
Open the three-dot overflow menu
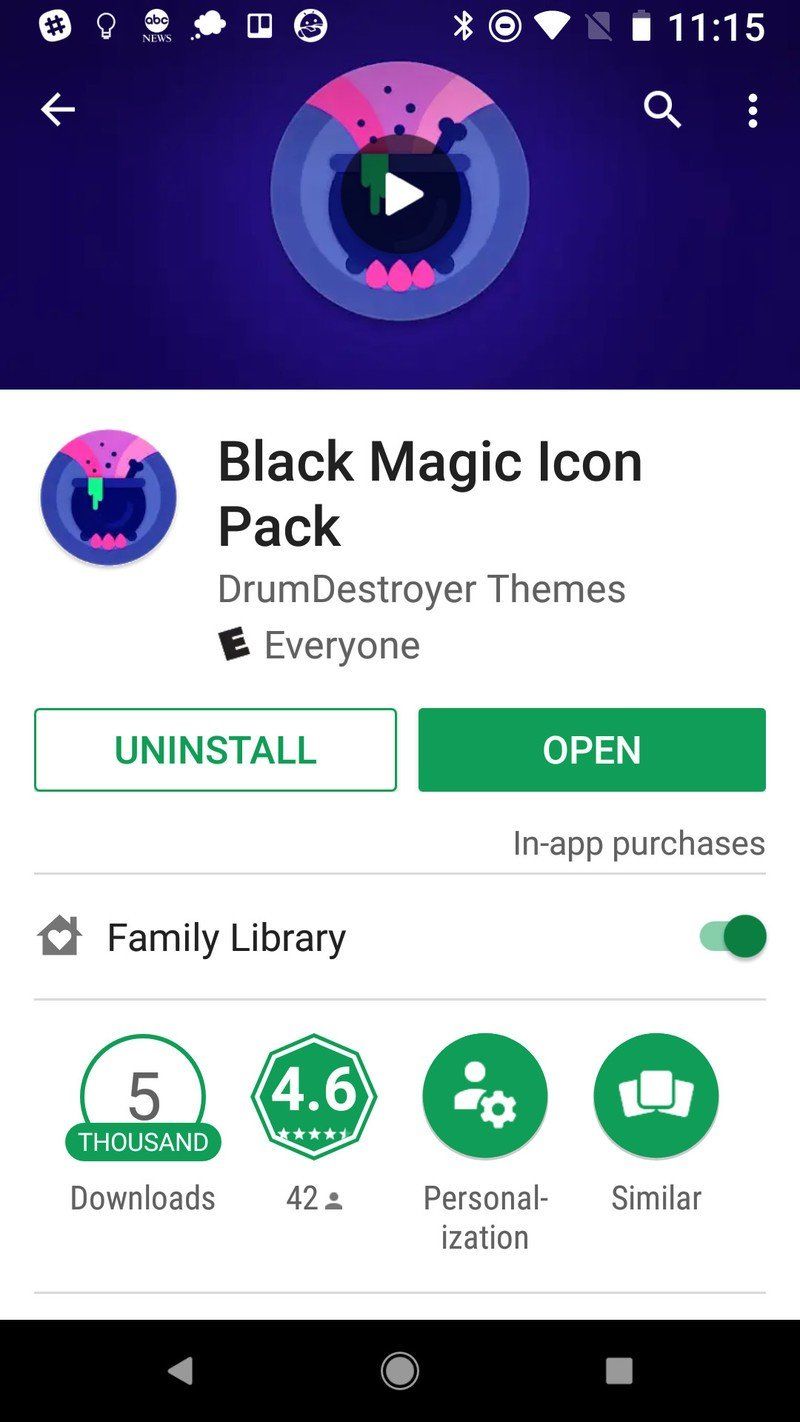[x=752, y=111]
